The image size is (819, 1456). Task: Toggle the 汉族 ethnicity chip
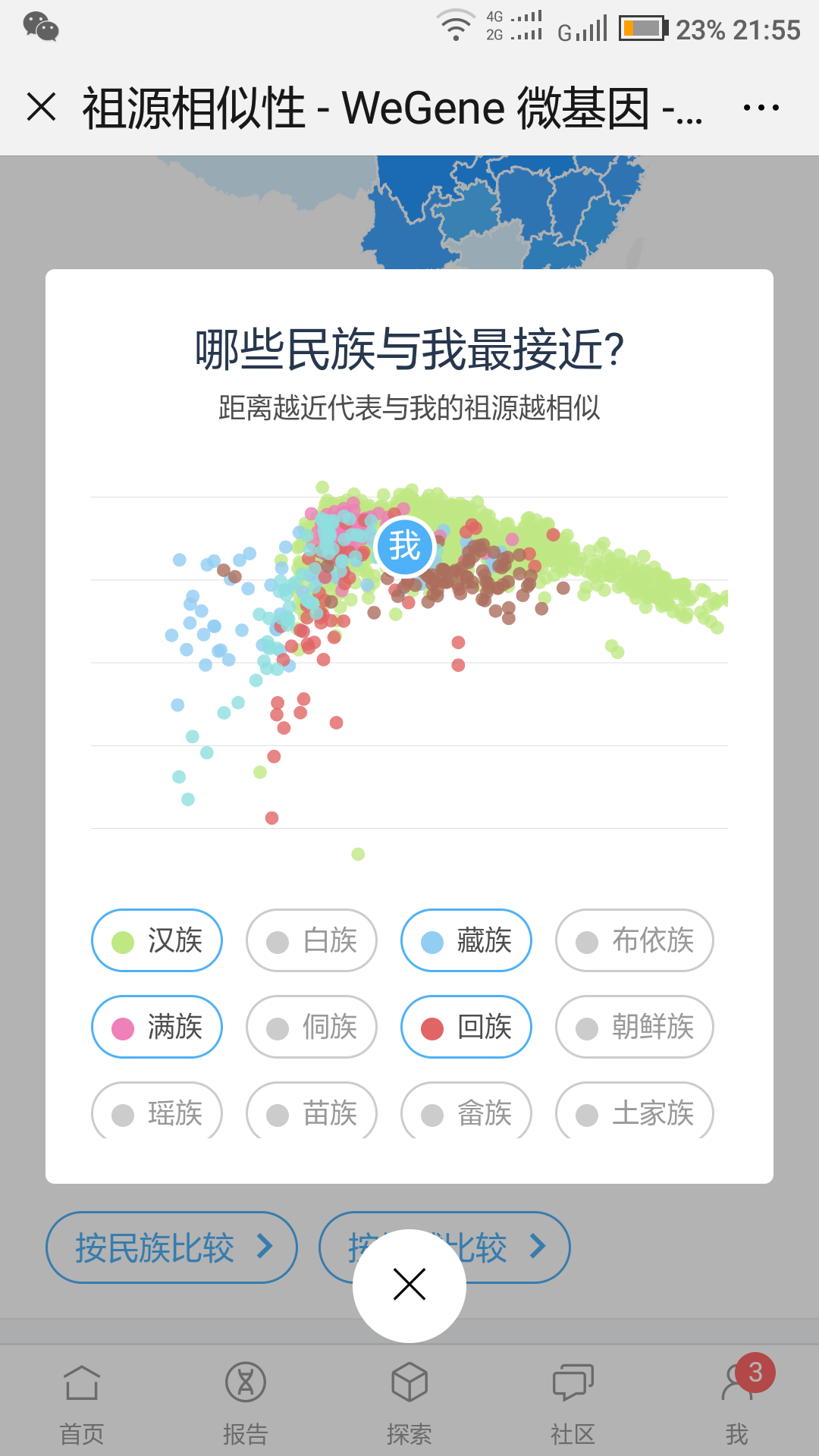point(157,940)
